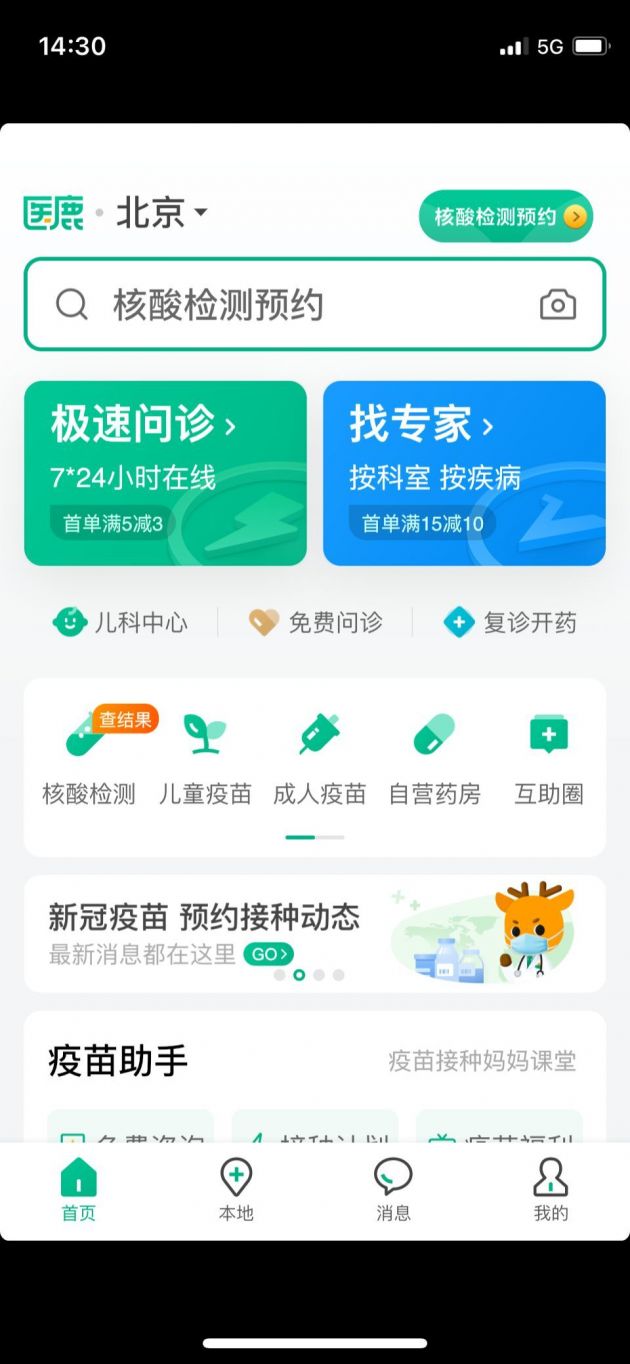Open the 找专家 card
Screen dimensions: 630x1364
pyautogui.click(x=464, y=473)
